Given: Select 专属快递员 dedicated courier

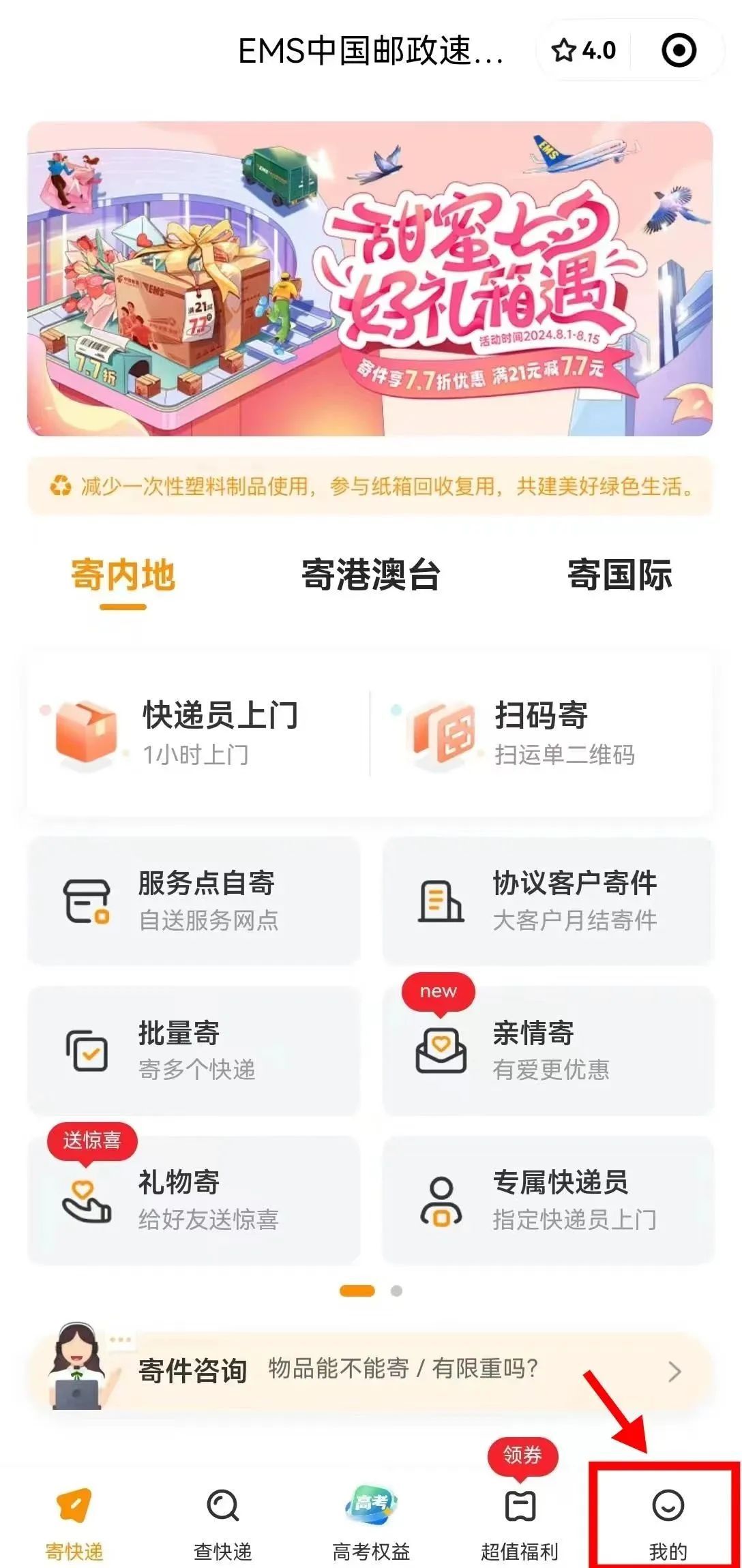Looking at the screenshot, I should 548,1200.
